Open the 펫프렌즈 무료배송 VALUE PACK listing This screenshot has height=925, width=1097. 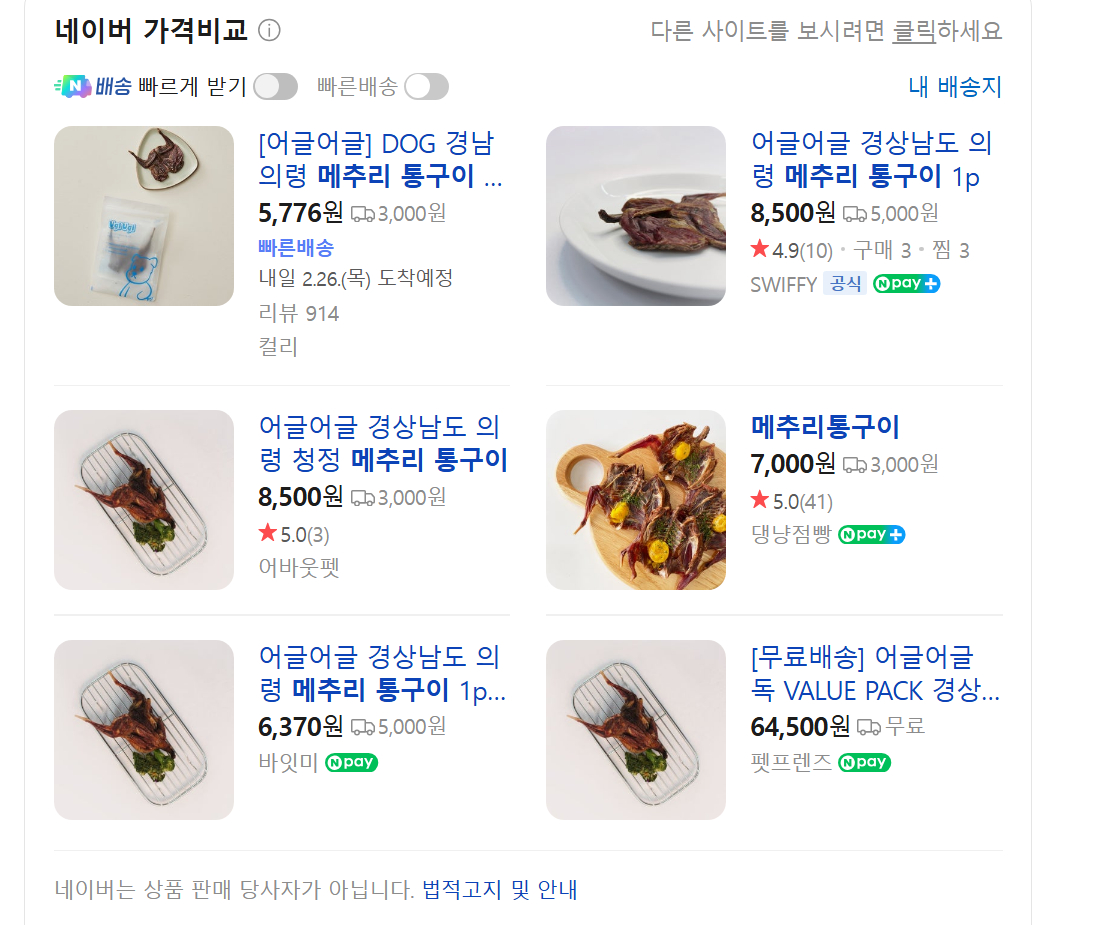pyautogui.click(x=874, y=674)
